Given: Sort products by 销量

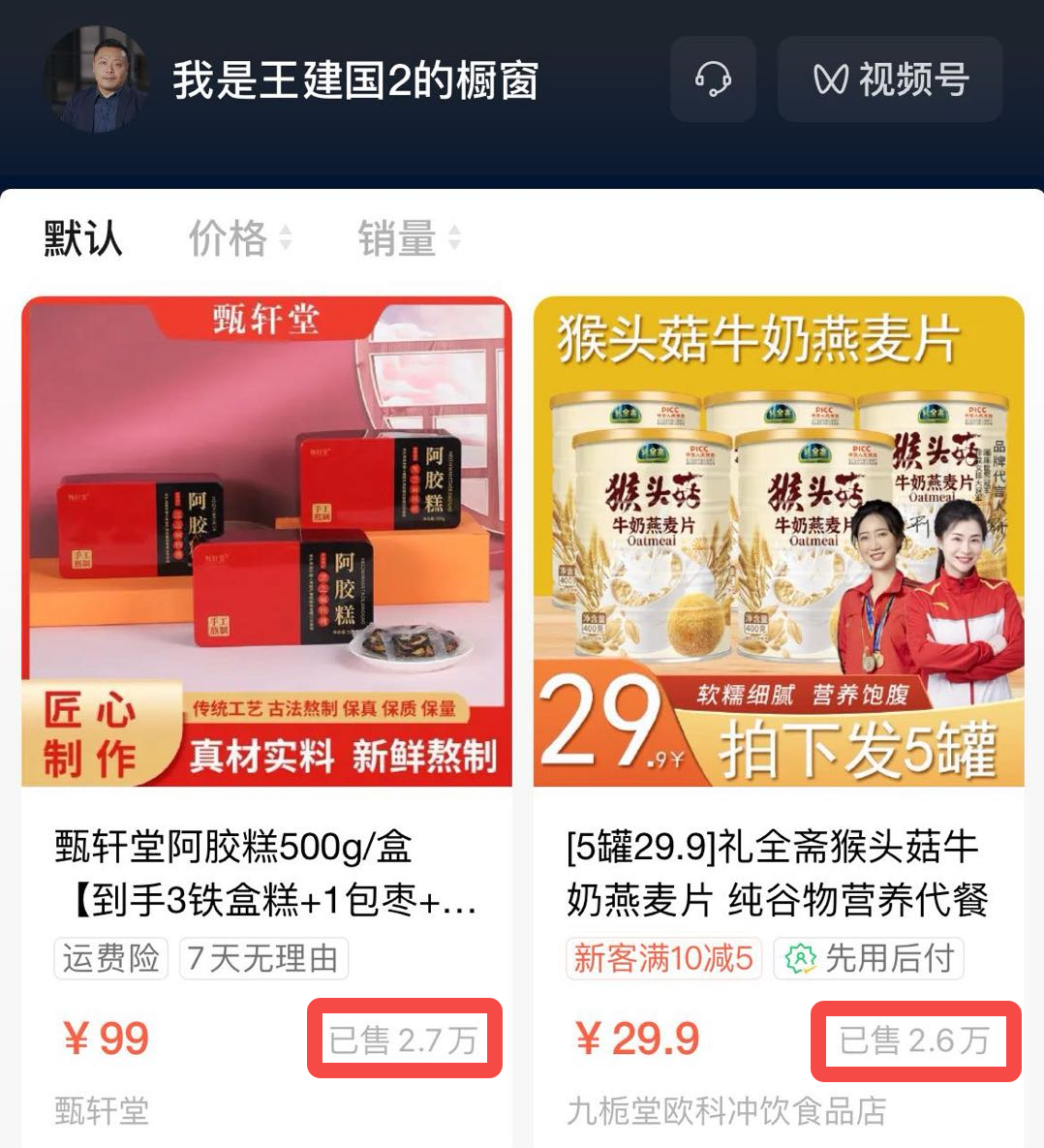Looking at the screenshot, I should pyautogui.click(x=408, y=238).
